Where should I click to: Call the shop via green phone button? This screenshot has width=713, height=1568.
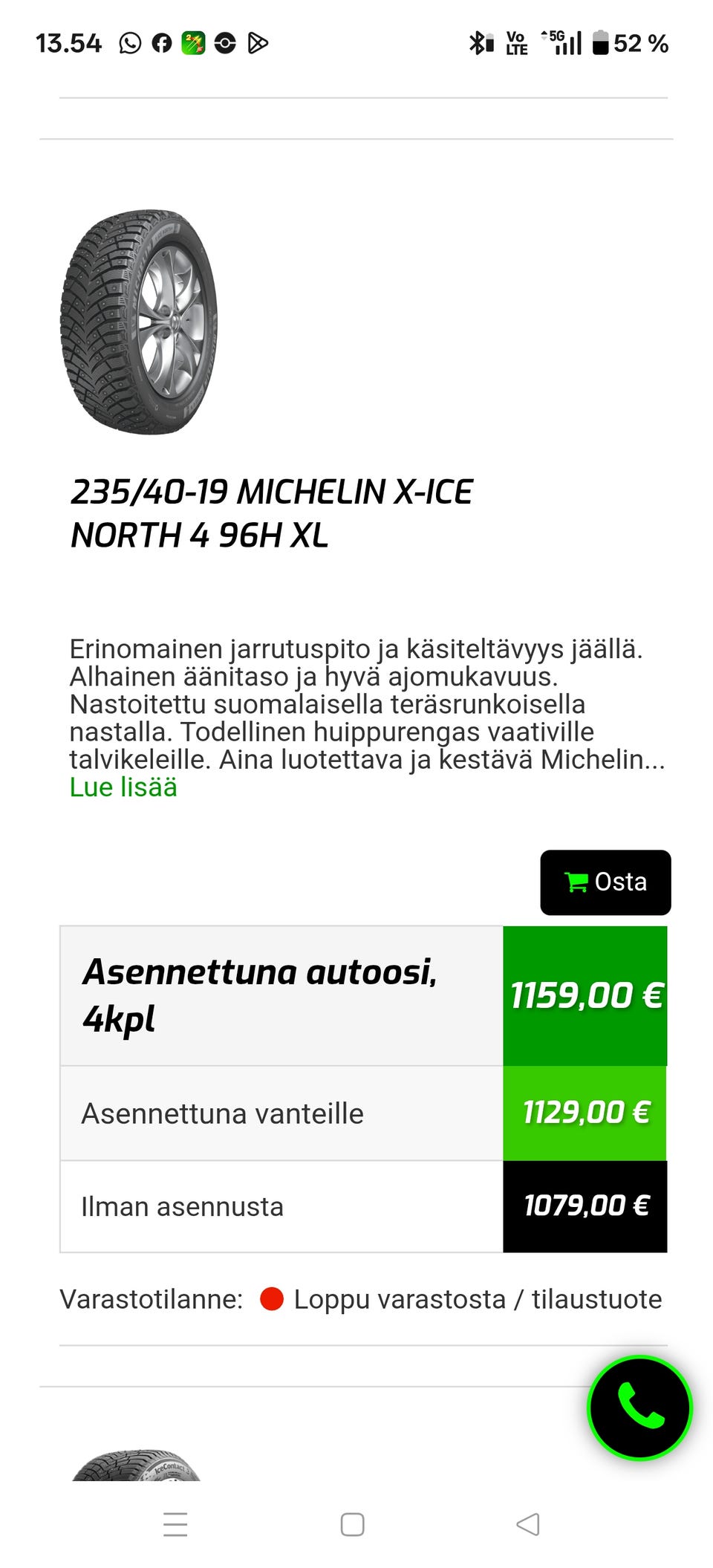[x=640, y=1408]
